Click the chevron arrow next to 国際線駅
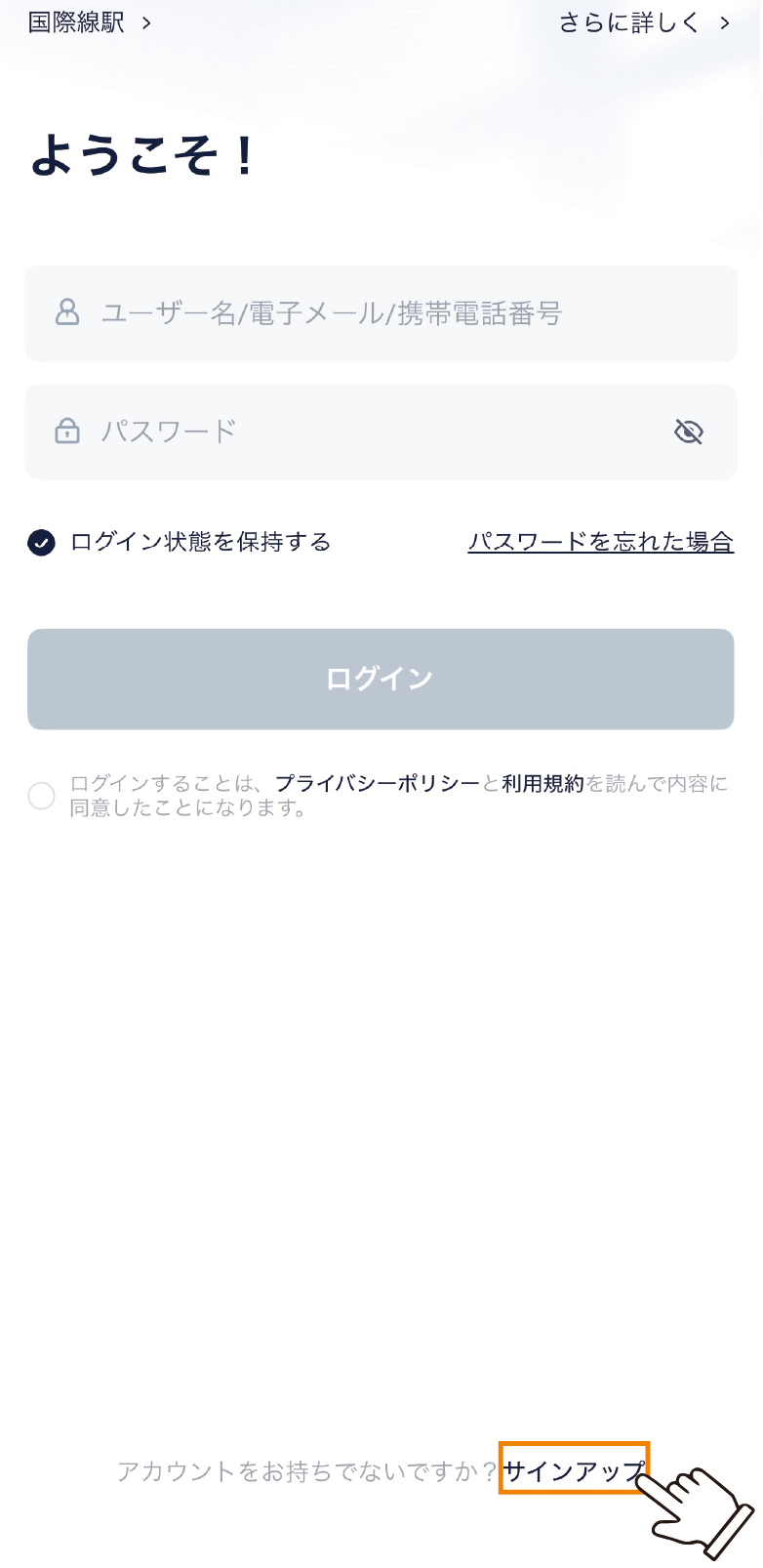Image resolution: width=763 pixels, height=1568 pixels. tap(144, 22)
